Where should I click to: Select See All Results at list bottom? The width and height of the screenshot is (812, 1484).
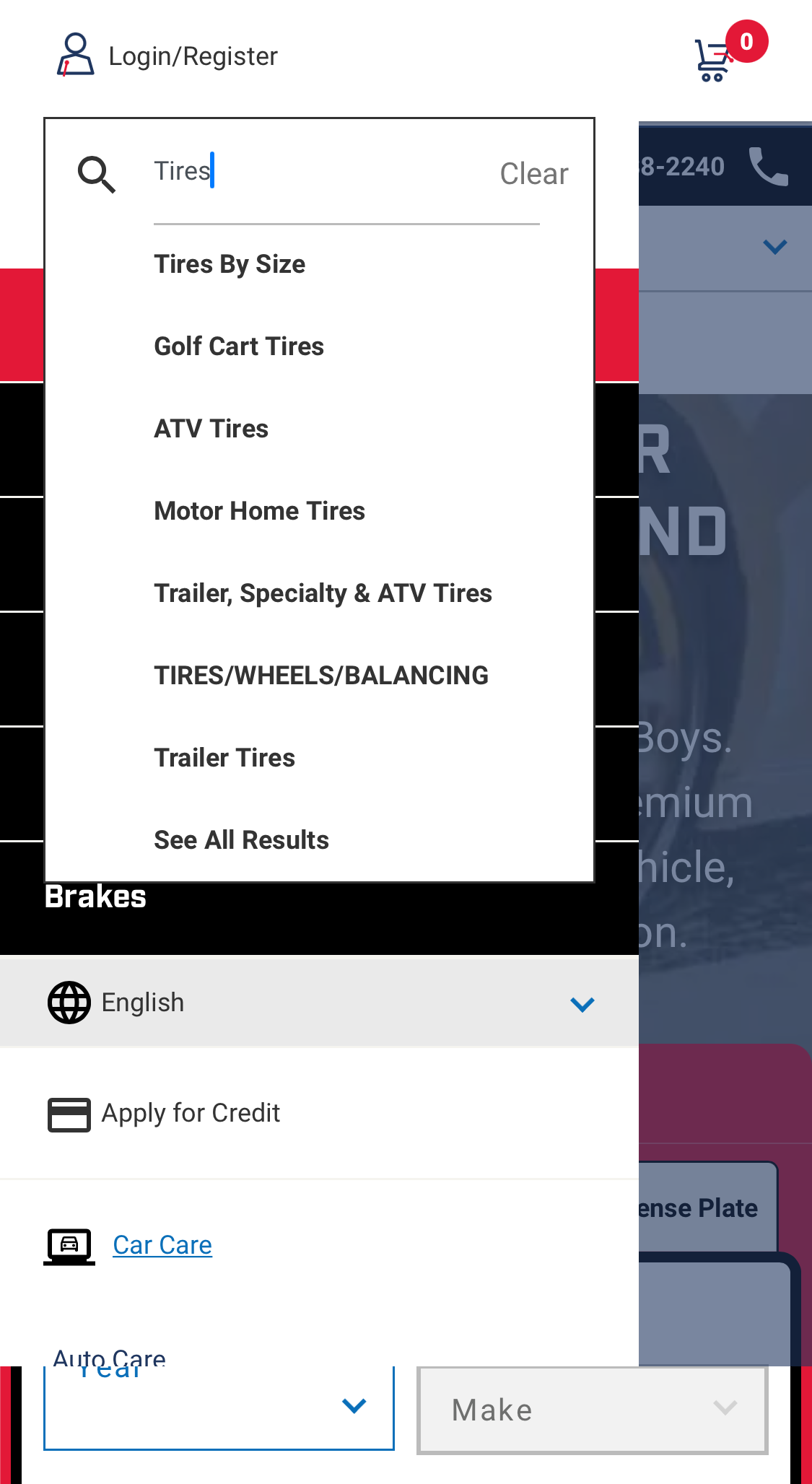241,839
